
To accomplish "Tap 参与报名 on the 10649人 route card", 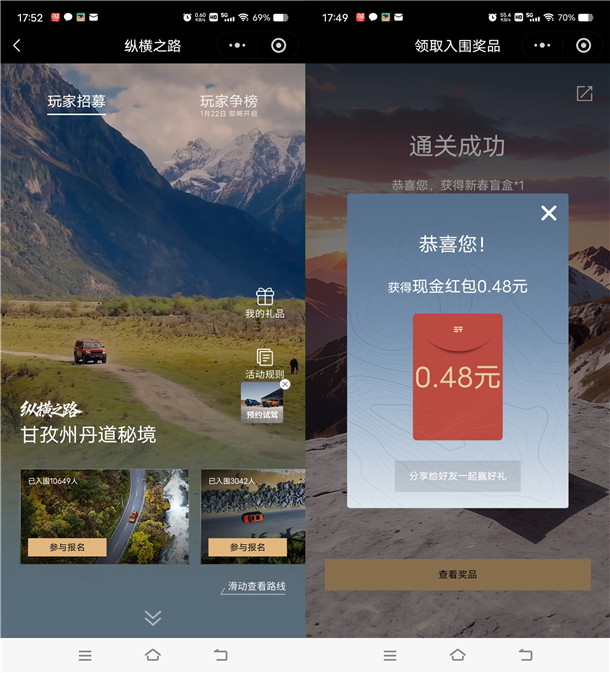I will (x=67, y=547).
